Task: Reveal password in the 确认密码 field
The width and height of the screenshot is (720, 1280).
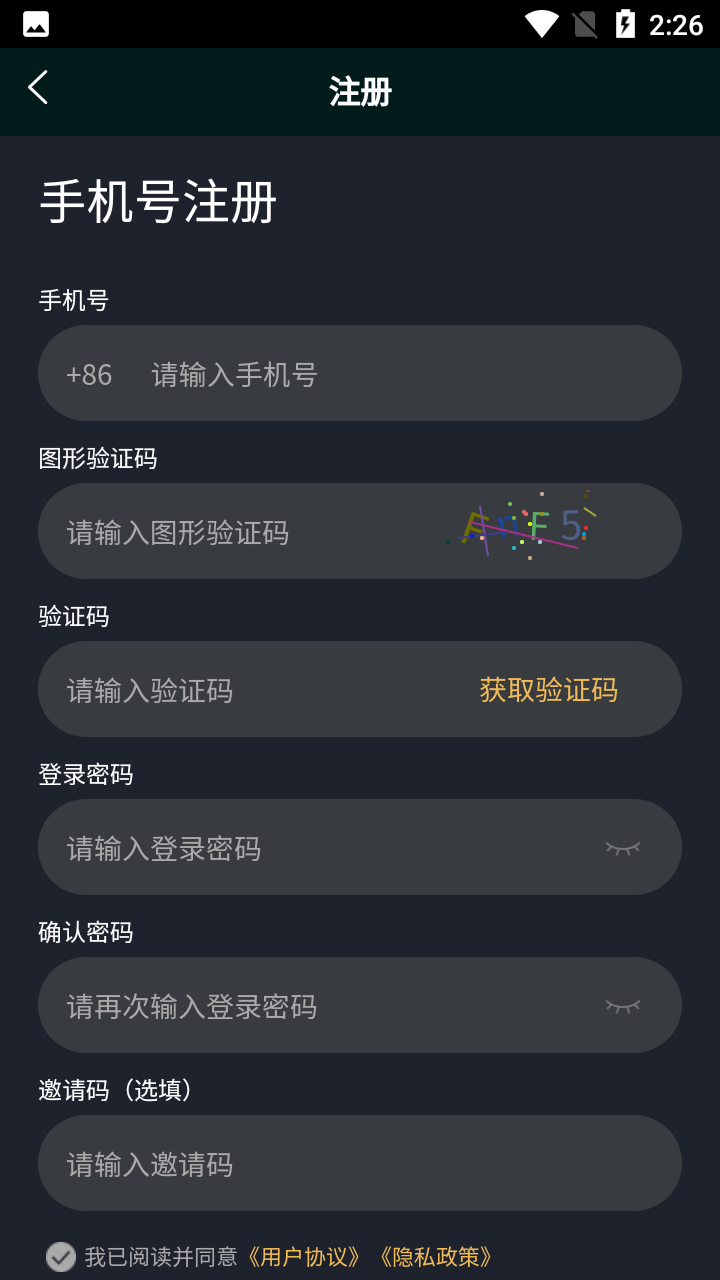Action: pos(622,1006)
